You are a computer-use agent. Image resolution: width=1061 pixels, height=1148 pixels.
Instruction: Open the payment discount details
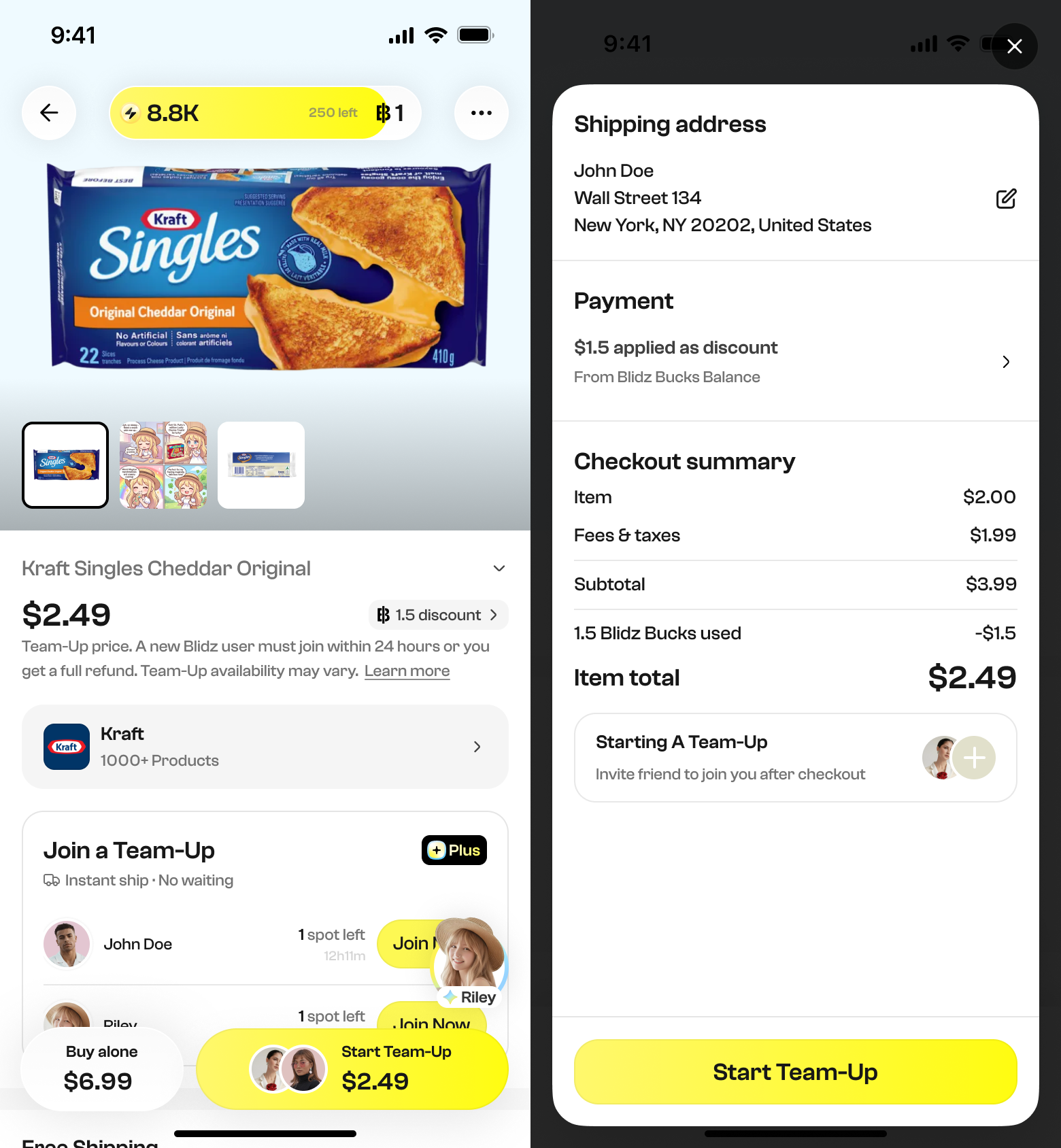coord(795,361)
